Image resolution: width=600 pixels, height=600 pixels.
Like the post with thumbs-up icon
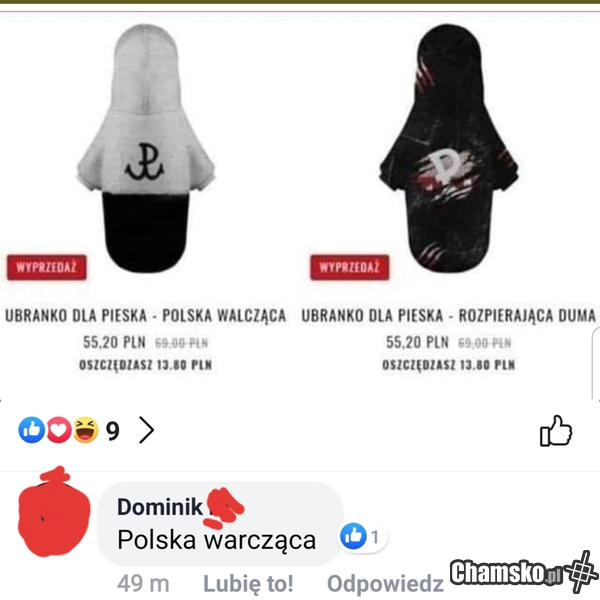[555, 431]
